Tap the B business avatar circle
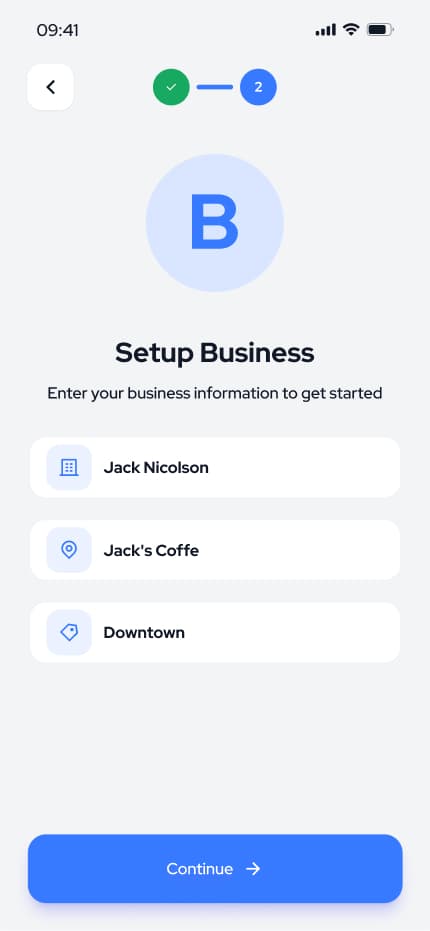Viewport: 430px width, 931px height. pyautogui.click(x=214, y=223)
